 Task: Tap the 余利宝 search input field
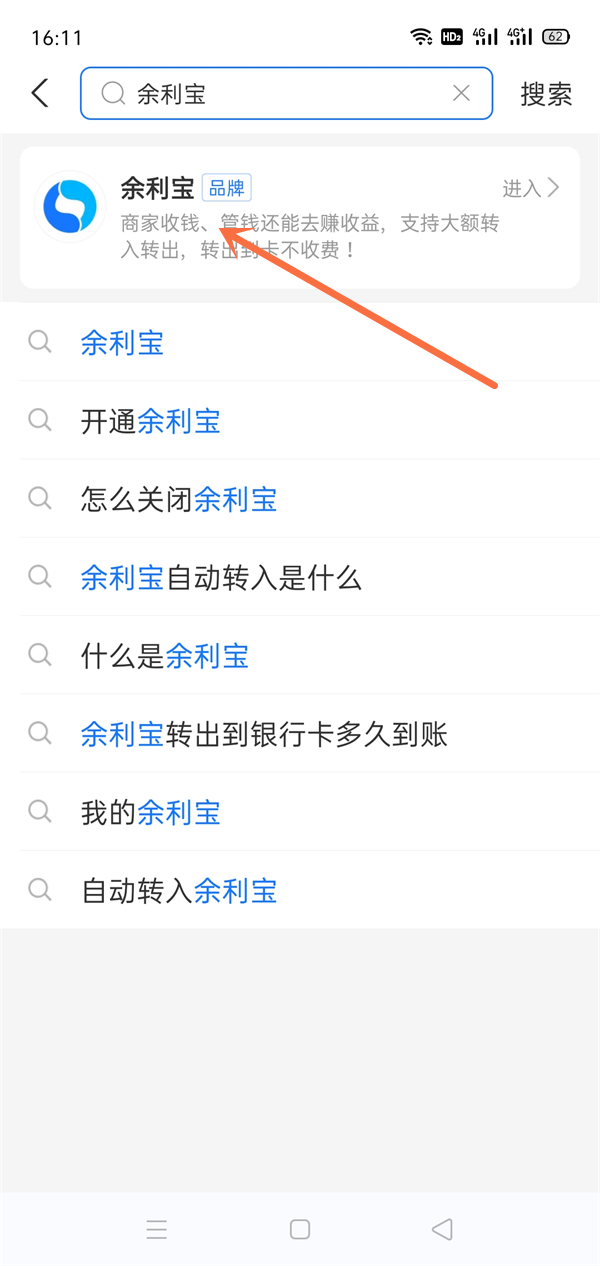tap(286, 93)
